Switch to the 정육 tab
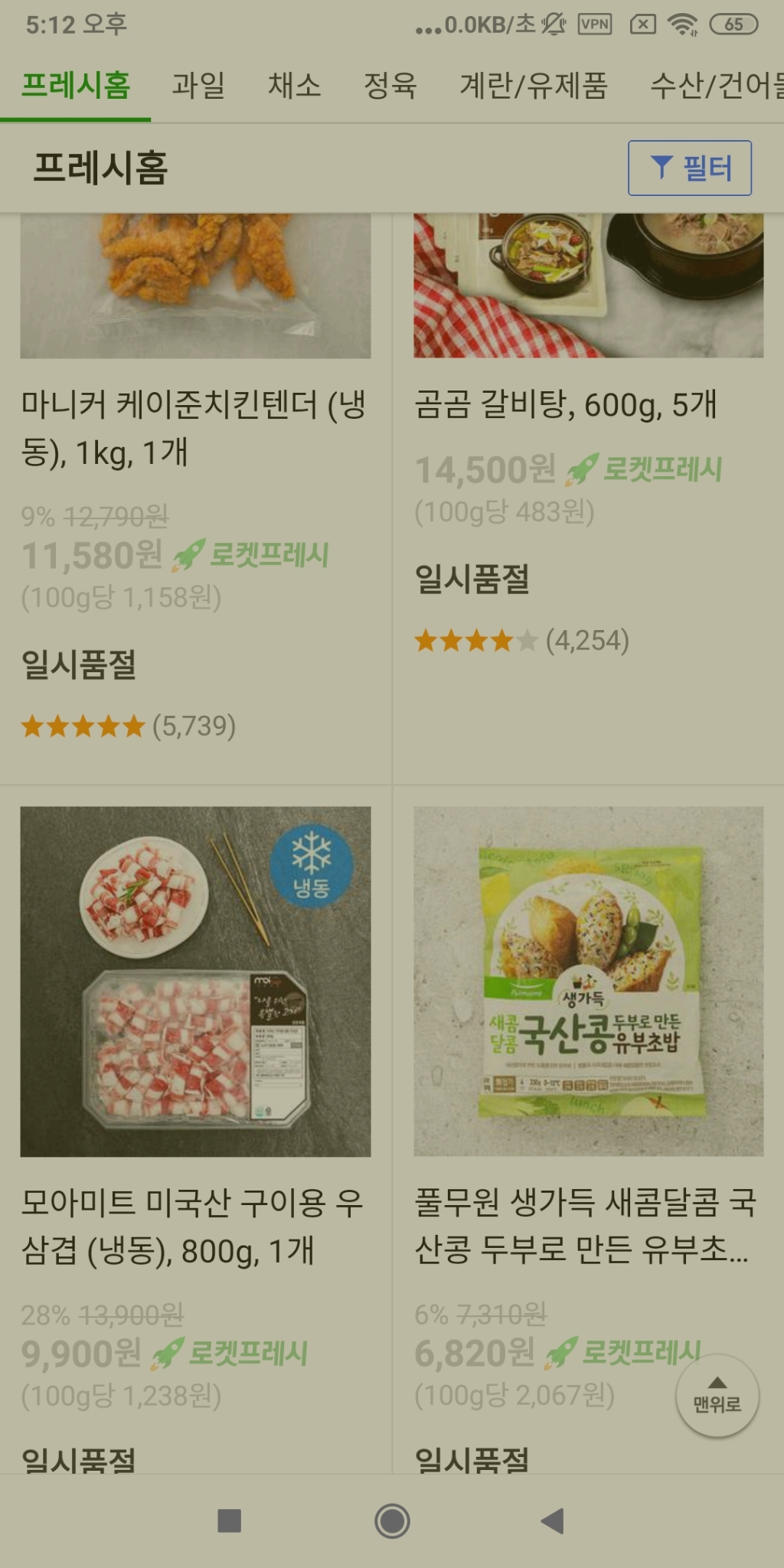Screen dimensions: 784x1568 click(x=390, y=85)
